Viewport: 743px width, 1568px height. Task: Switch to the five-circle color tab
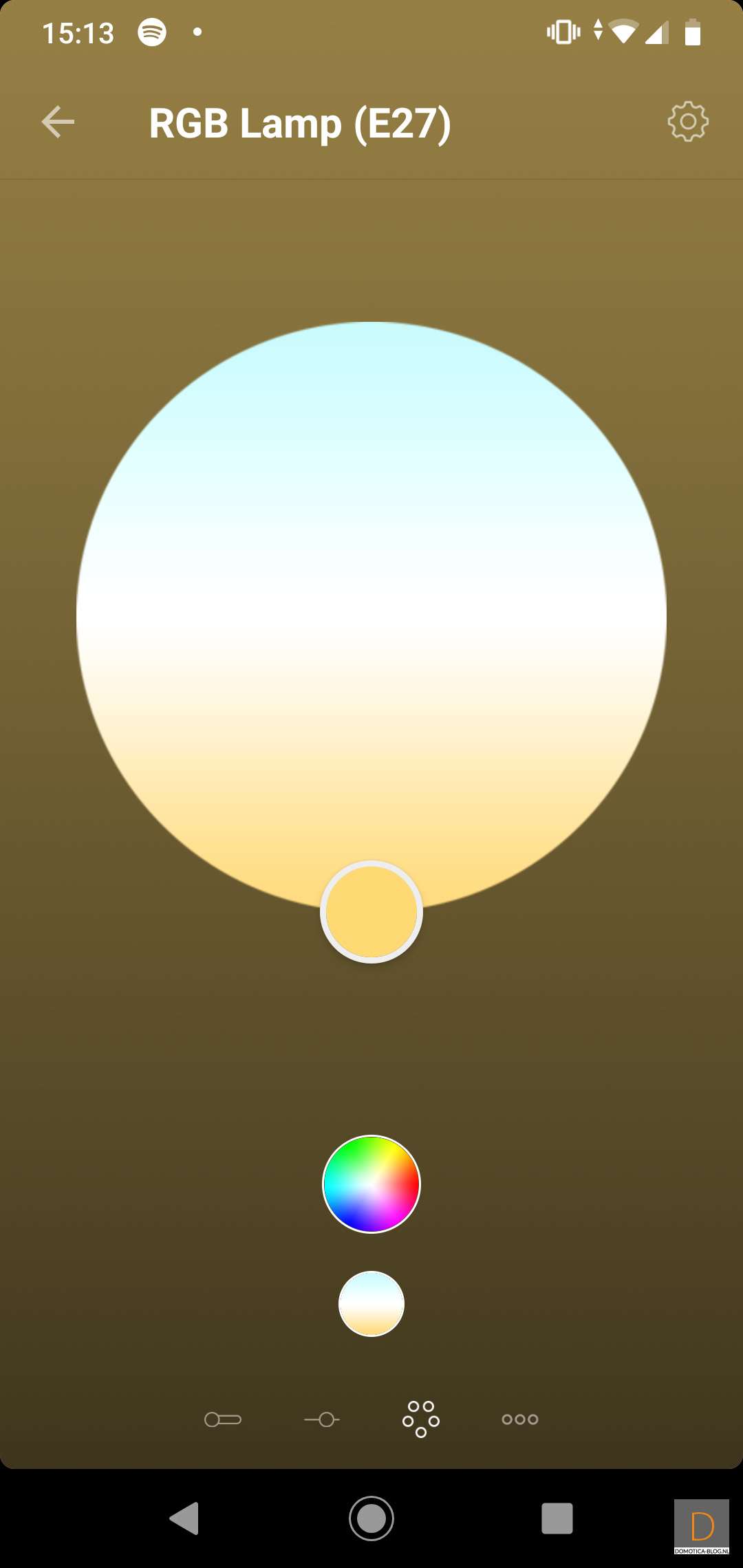tap(421, 1419)
